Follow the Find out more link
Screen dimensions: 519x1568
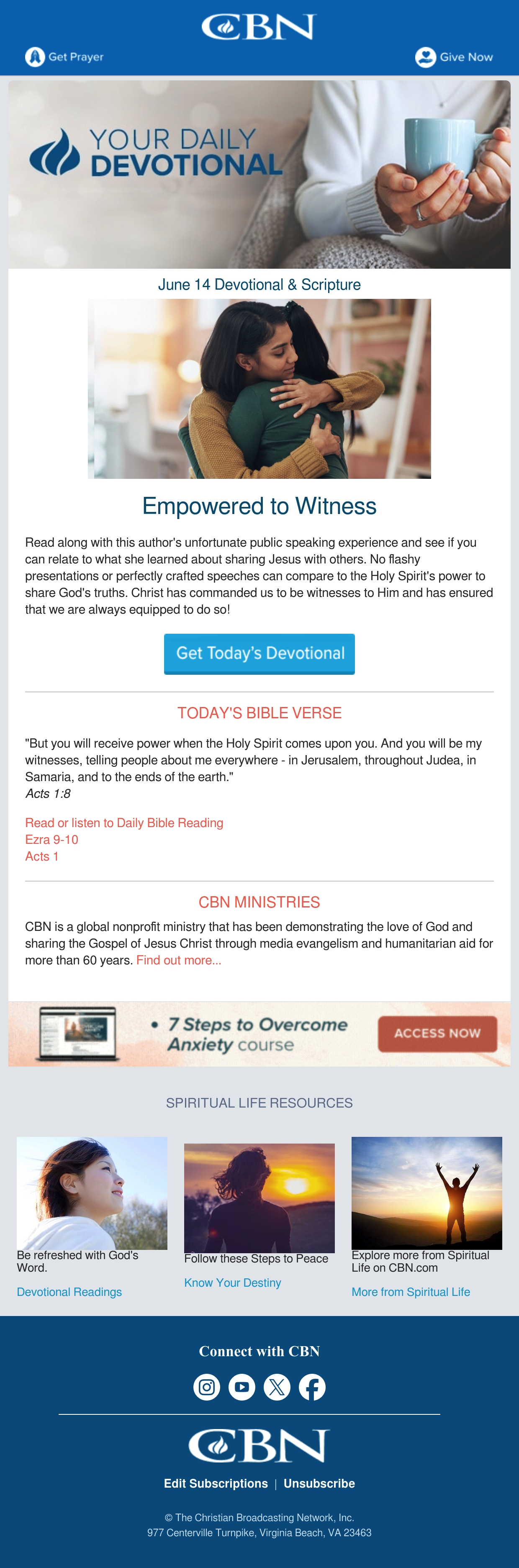point(179,960)
